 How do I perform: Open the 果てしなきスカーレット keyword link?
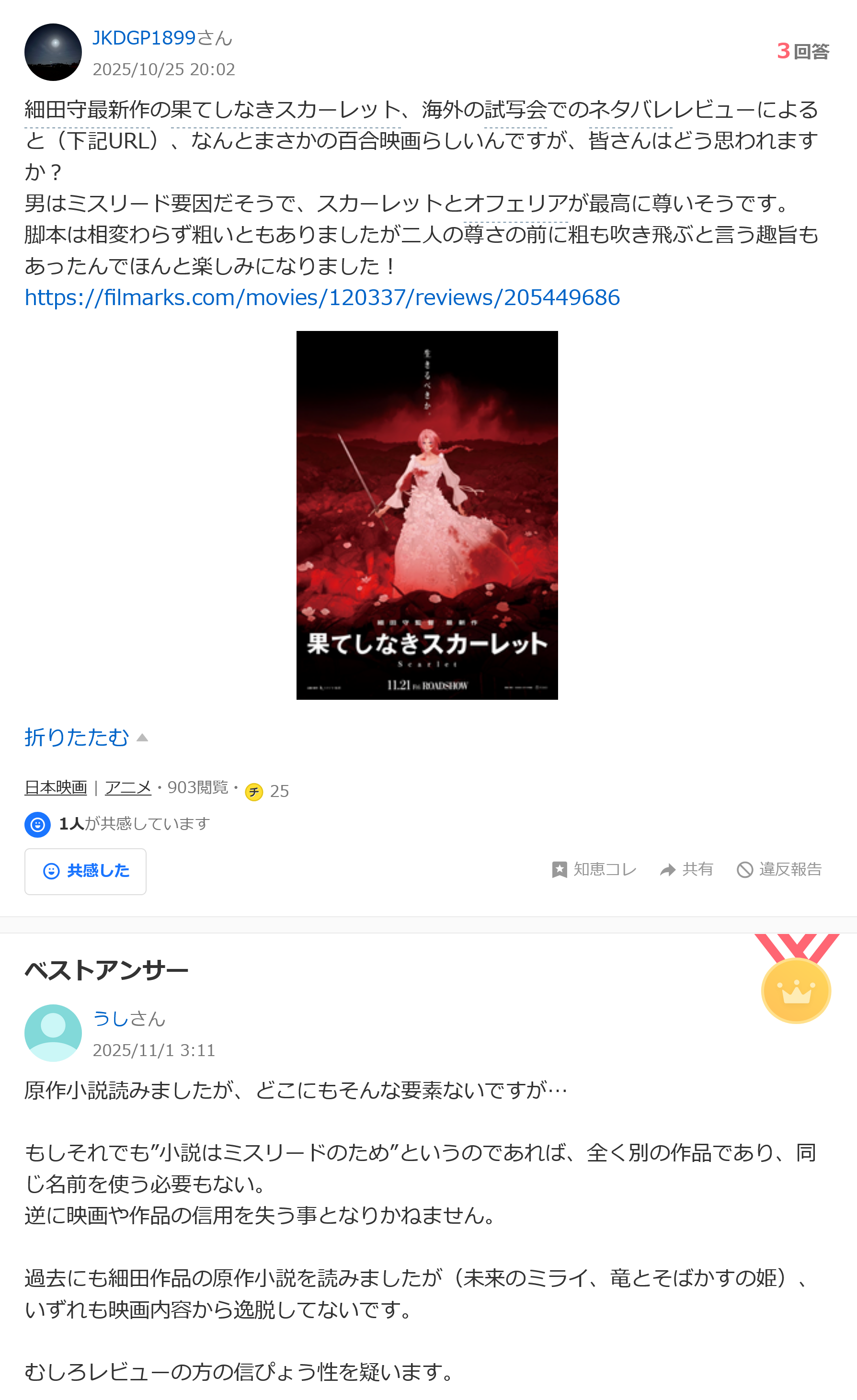(x=286, y=110)
